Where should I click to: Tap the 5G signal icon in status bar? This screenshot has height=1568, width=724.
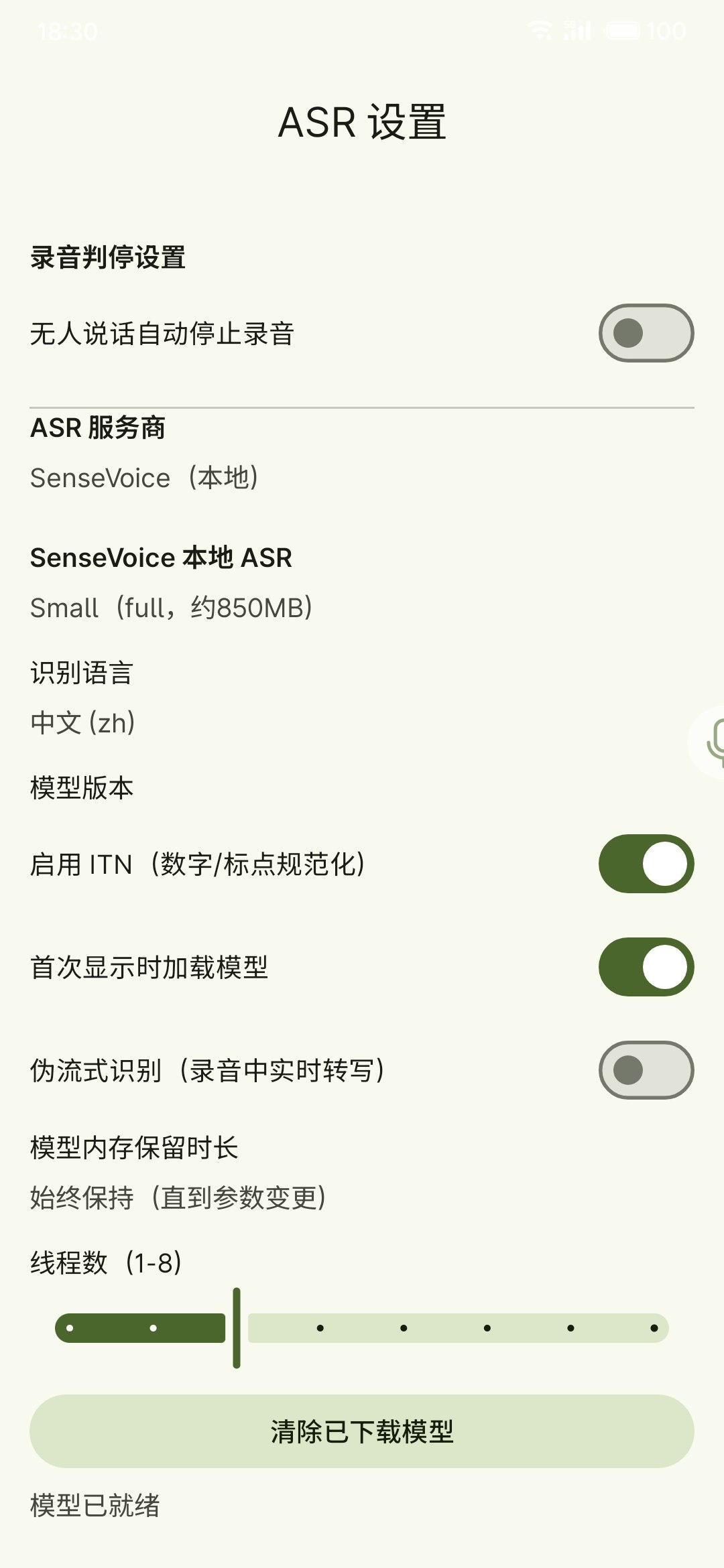pyautogui.click(x=575, y=29)
